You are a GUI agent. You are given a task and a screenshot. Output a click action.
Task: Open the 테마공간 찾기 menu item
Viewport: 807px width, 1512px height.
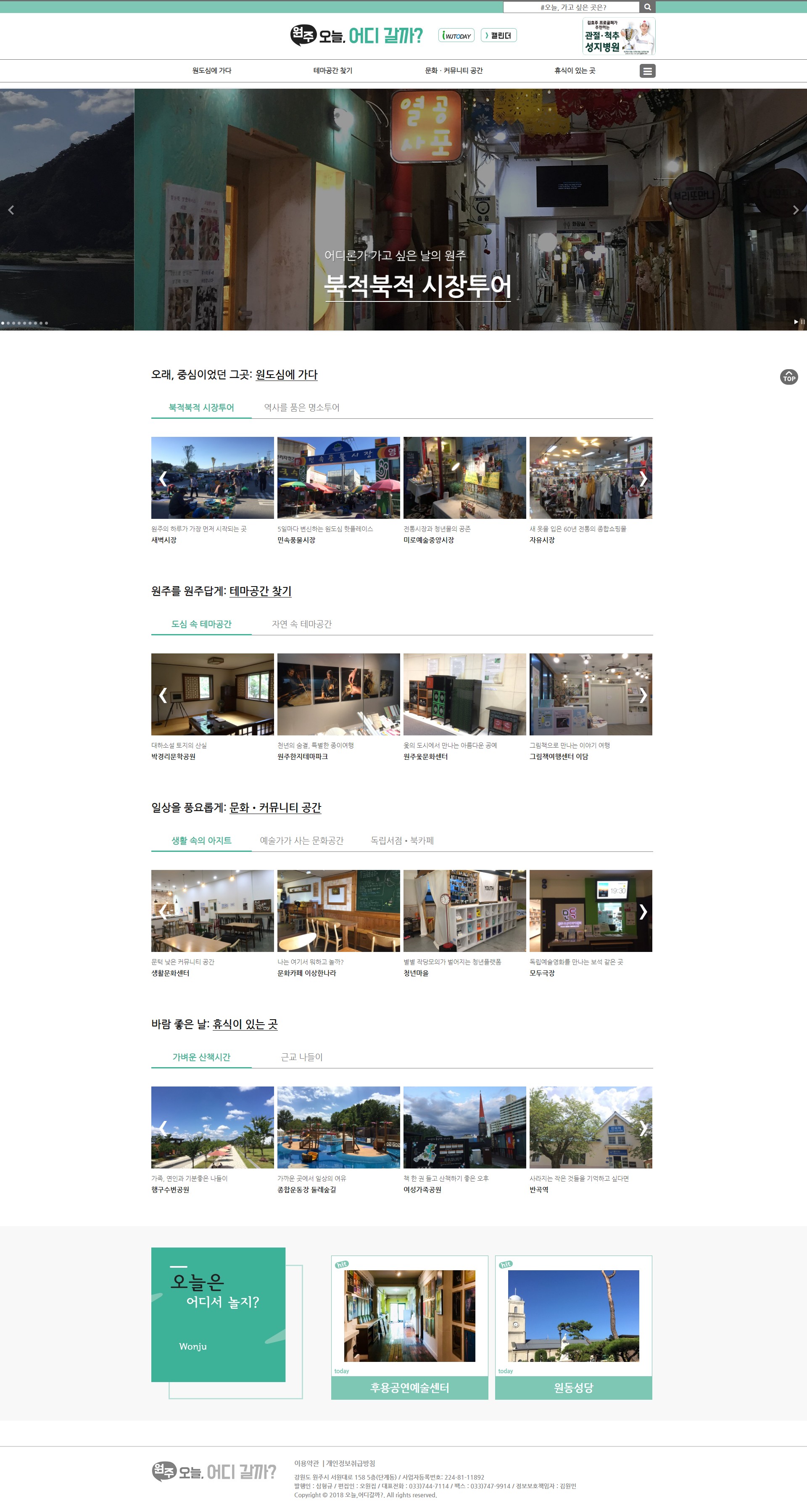[333, 71]
